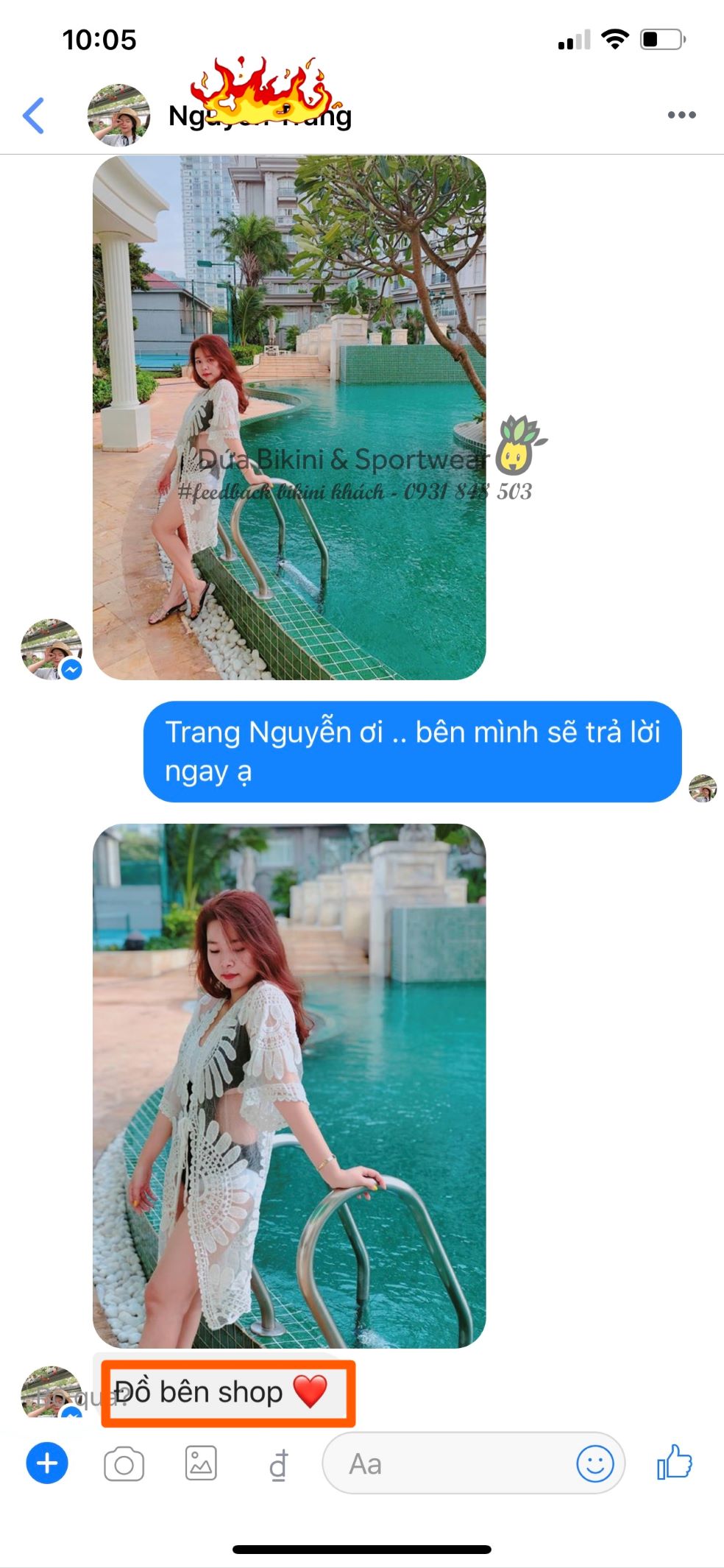This screenshot has width=724, height=1568.
Task: Open the second close-up pool photo
Action: (289, 1086)
